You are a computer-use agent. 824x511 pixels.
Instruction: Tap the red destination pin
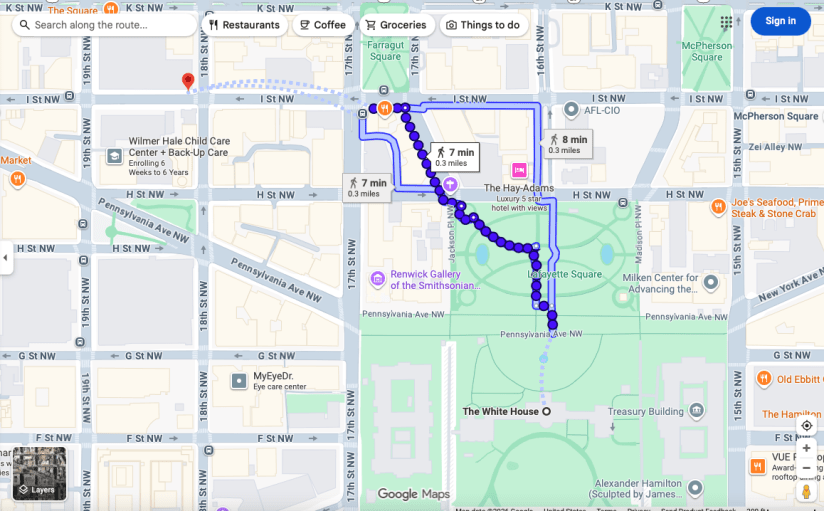coord(187,81)
